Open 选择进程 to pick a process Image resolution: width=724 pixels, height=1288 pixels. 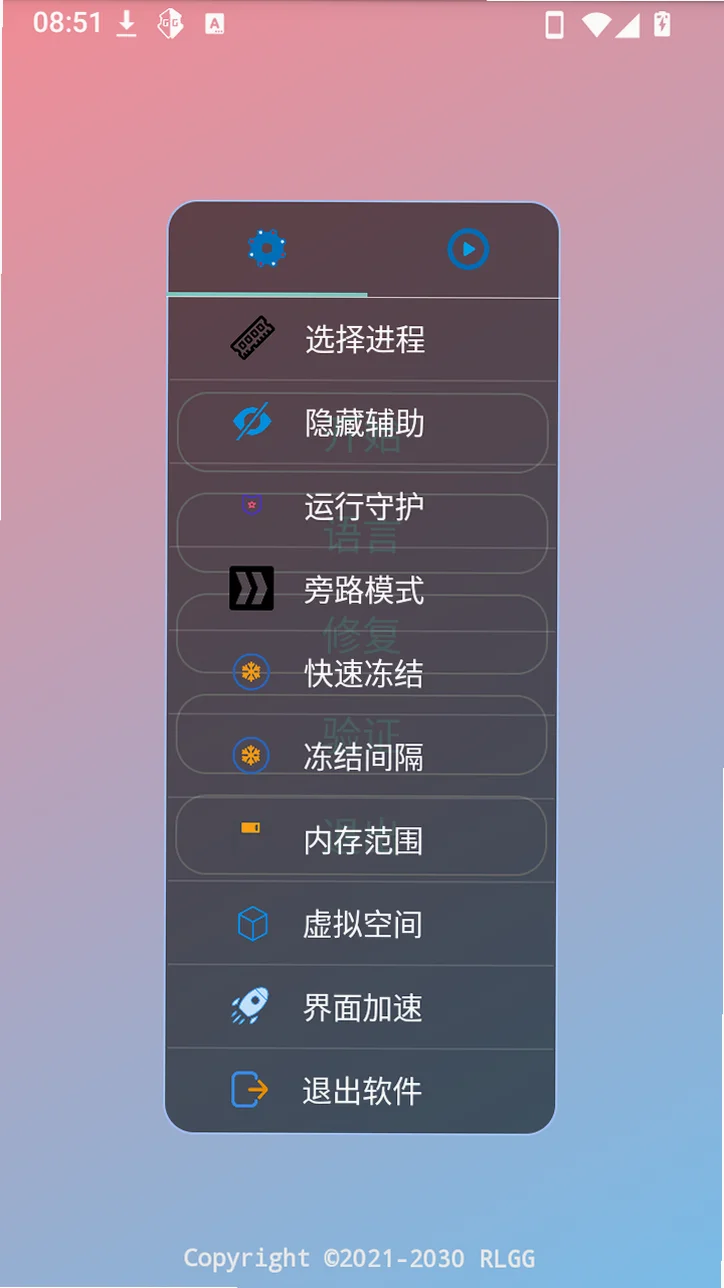click(363, 339)
